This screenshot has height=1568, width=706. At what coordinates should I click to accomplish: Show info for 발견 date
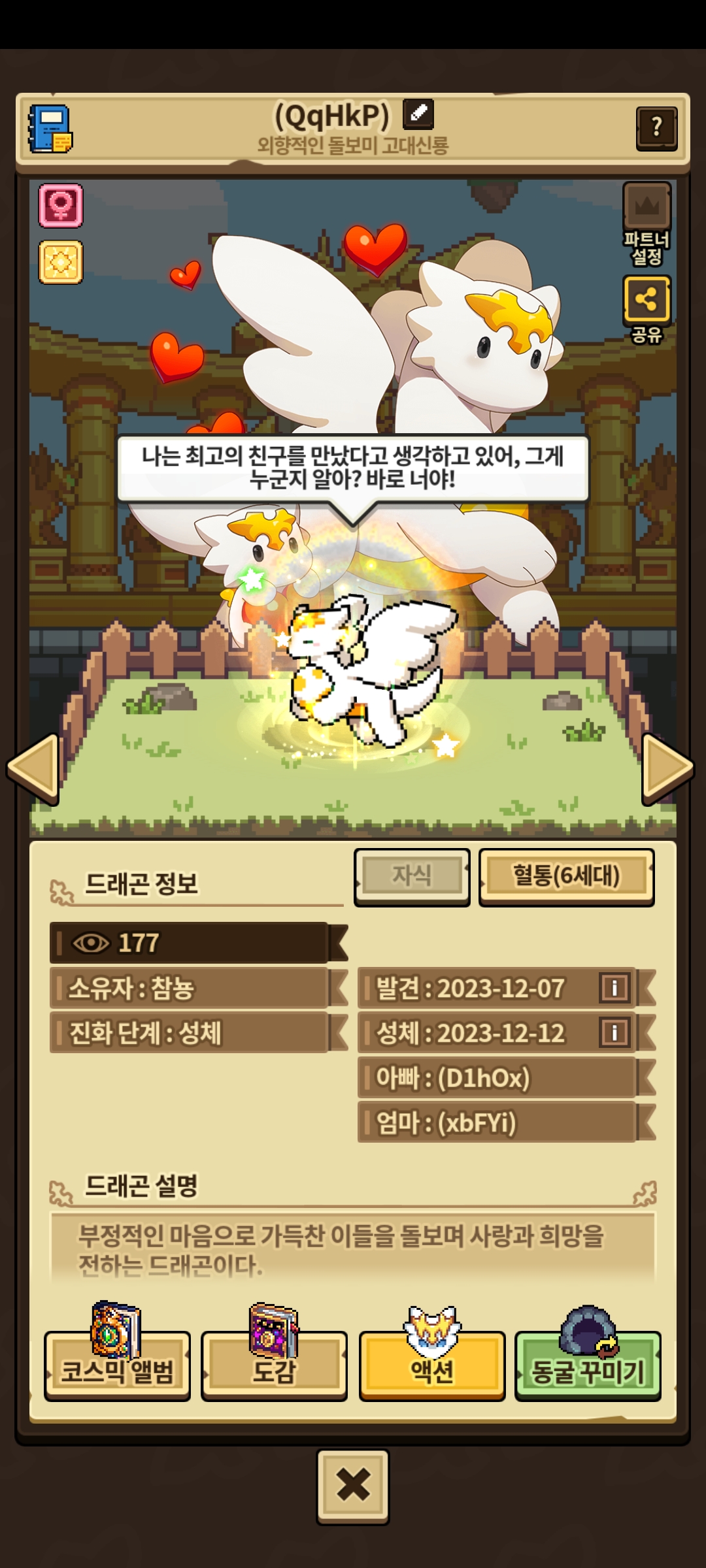(614, 987)
